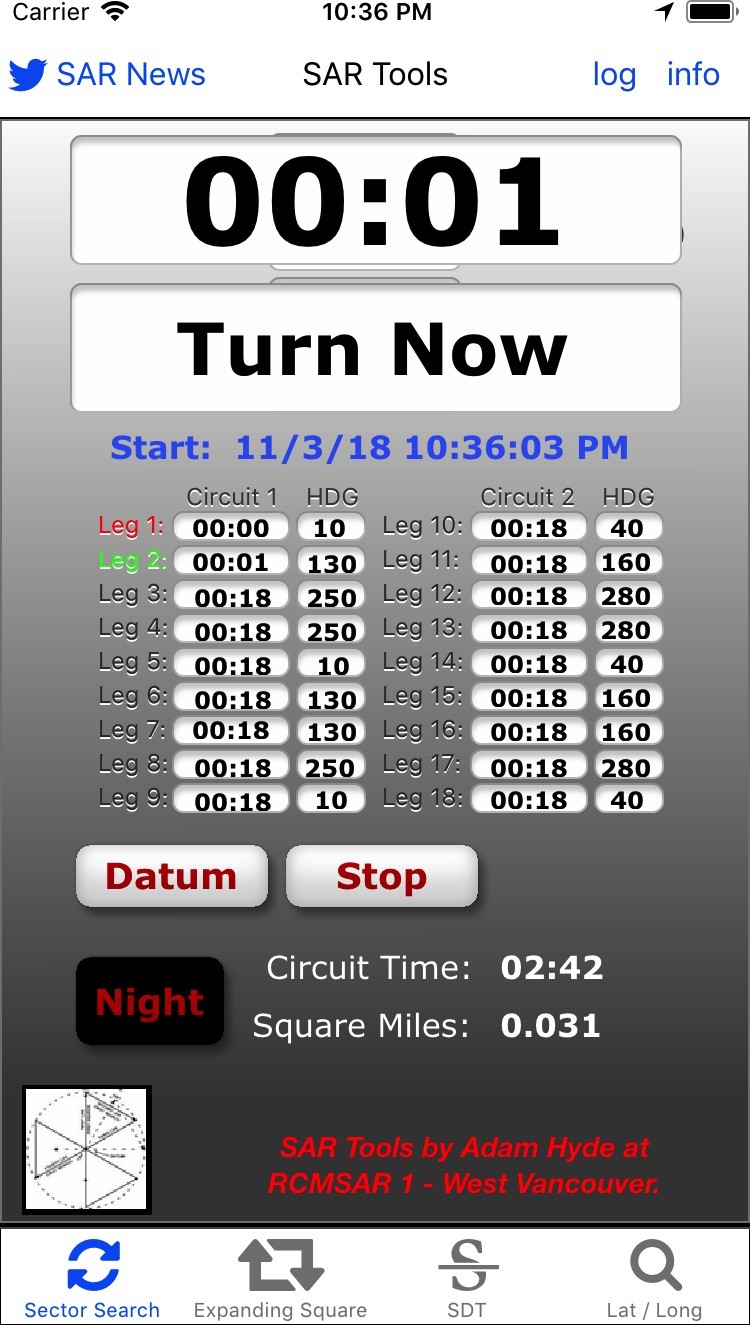Switch to the Lat / Long tab
Viewport: 750px width, 1325px height.
pos(655,1278)
